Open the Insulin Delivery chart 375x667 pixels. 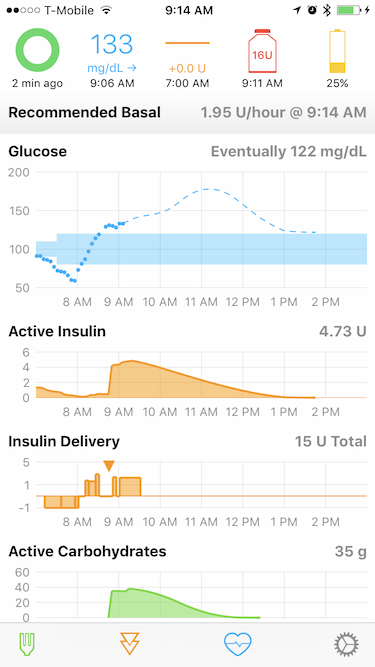[x=188, y=481]
